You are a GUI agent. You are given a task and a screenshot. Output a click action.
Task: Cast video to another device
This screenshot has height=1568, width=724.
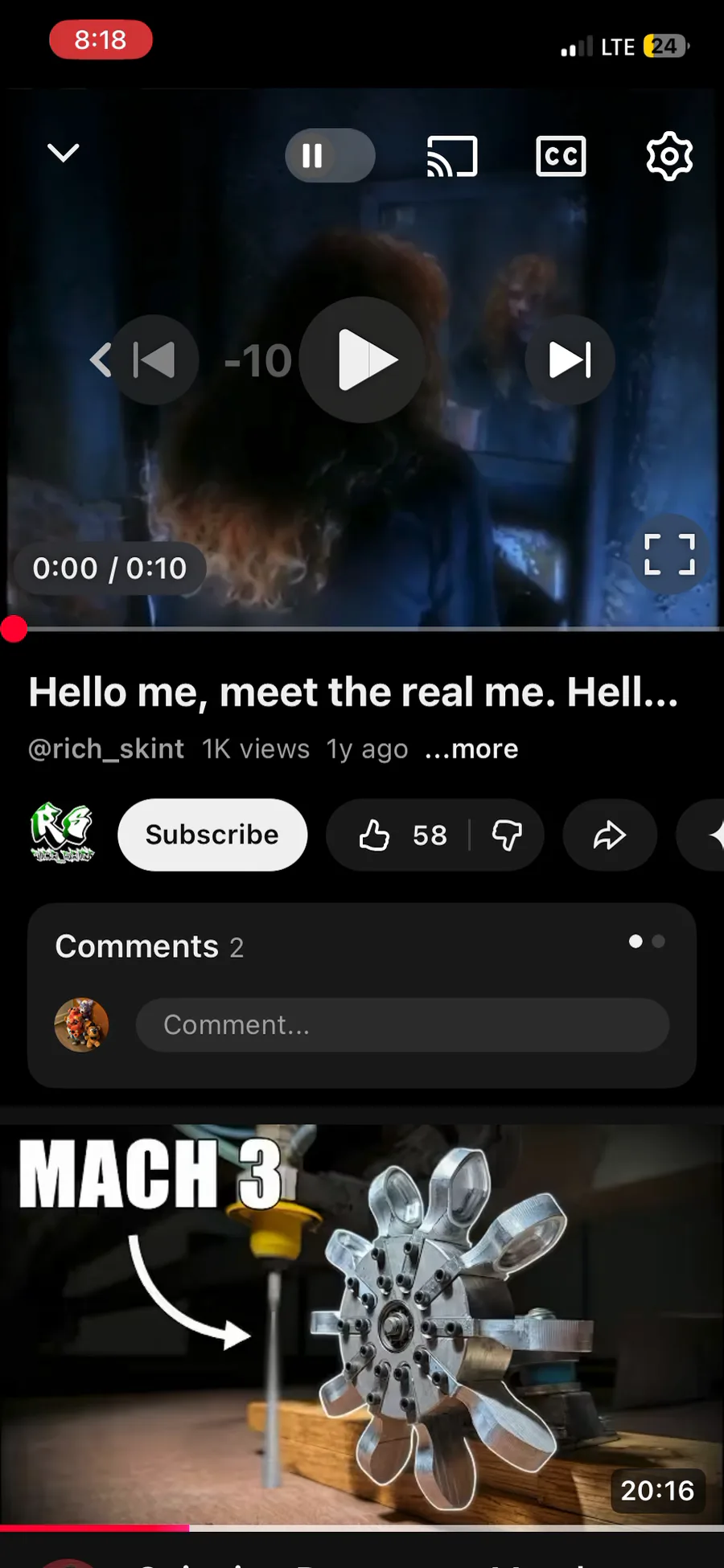[452, 156]
